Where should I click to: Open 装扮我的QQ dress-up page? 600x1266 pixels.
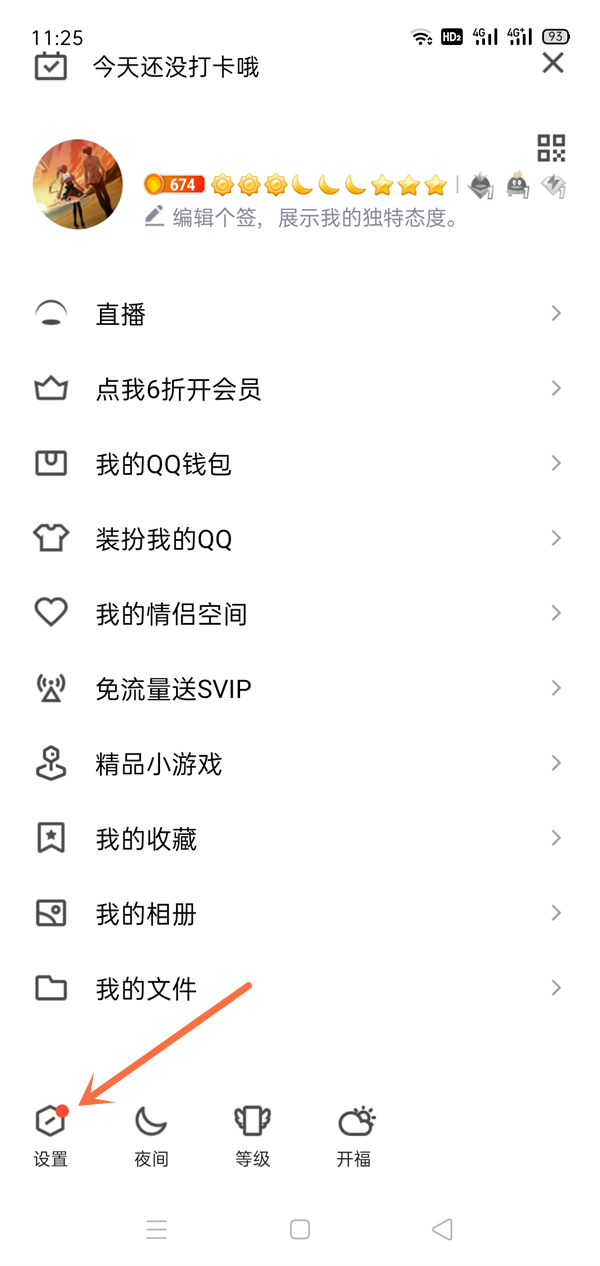click(300, 539)
